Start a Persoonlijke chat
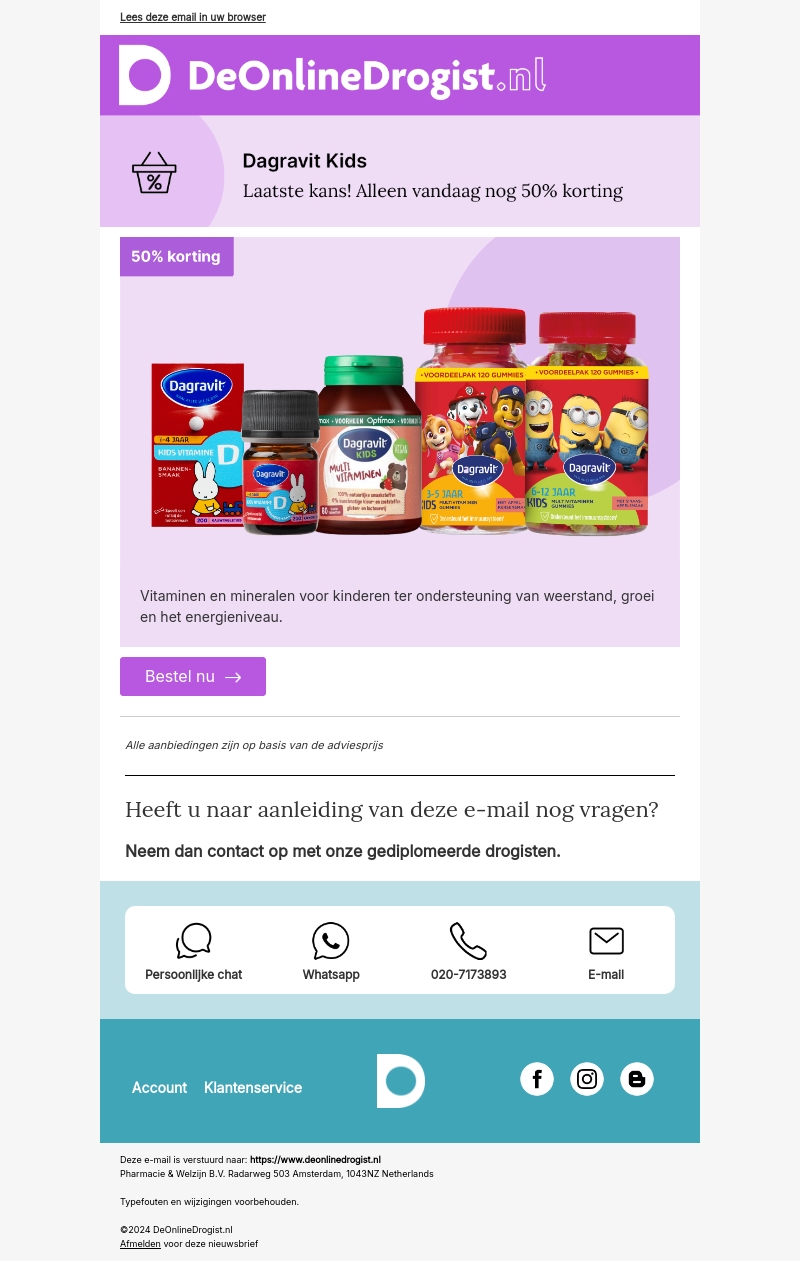Screen dimensions: 800x1262 193,951
